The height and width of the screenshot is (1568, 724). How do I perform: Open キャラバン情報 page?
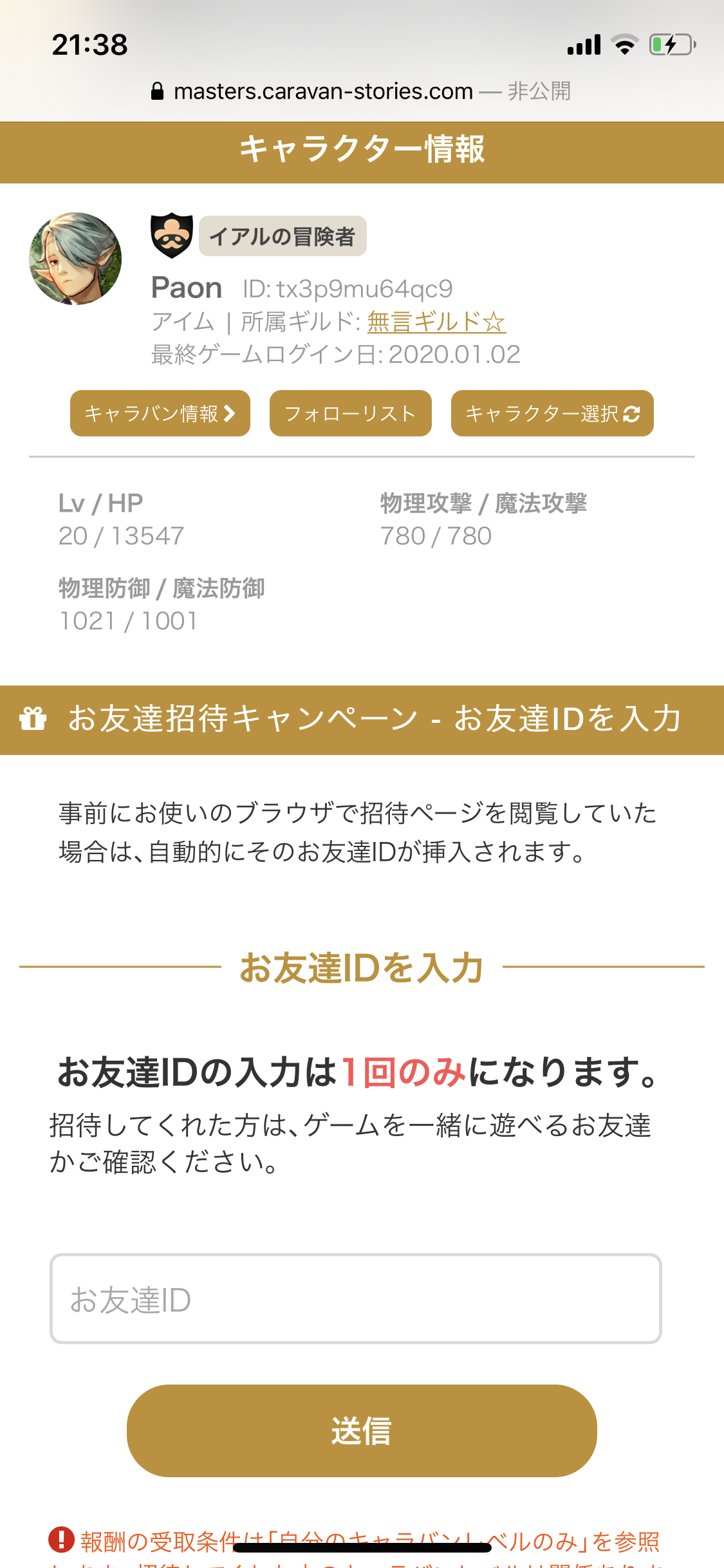[x=160, y=413]
